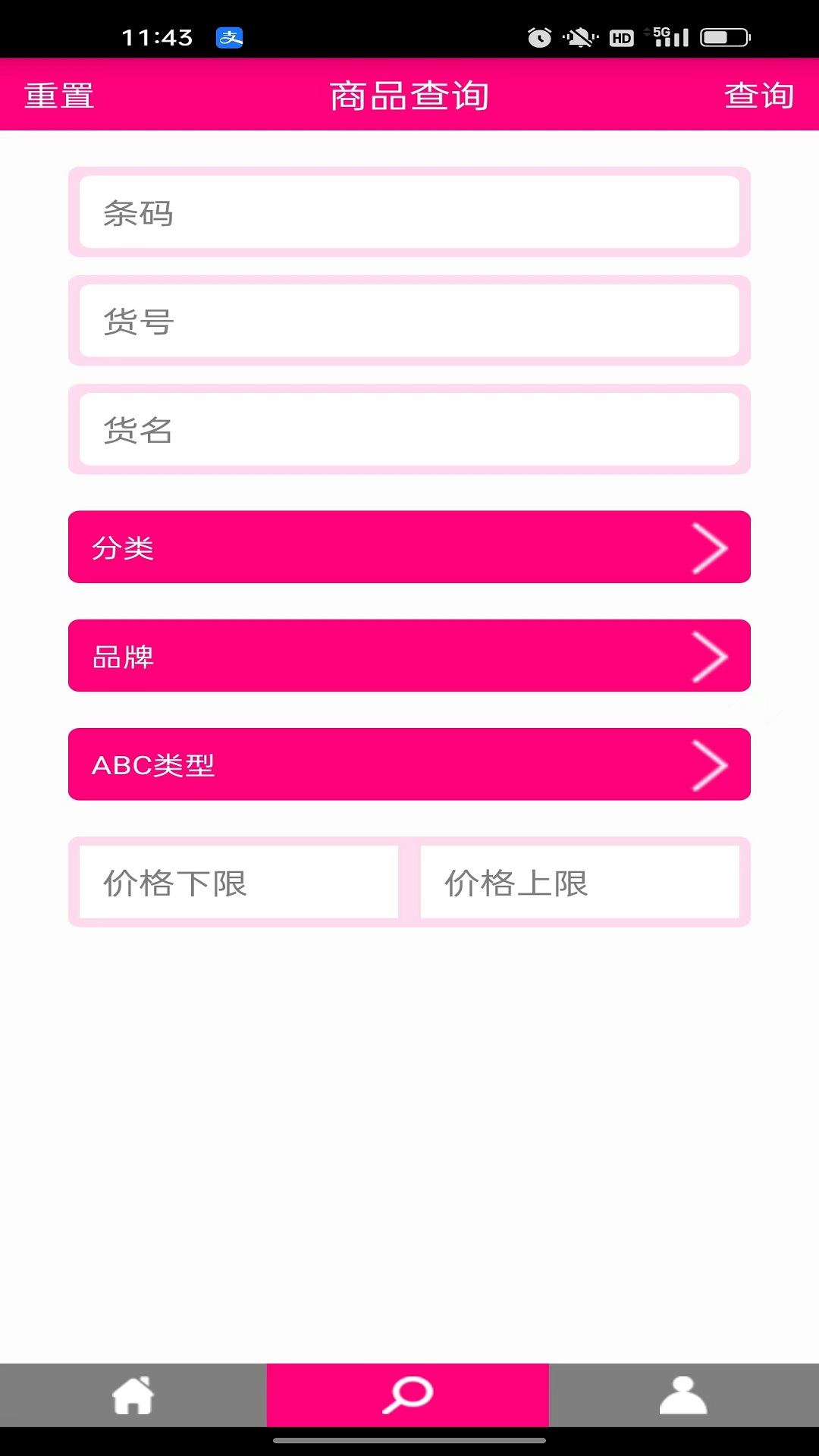Expand the 分类 category selector
Image resolution: width=819 pixels, height=1456 pixels.
[x=409, y=547]
